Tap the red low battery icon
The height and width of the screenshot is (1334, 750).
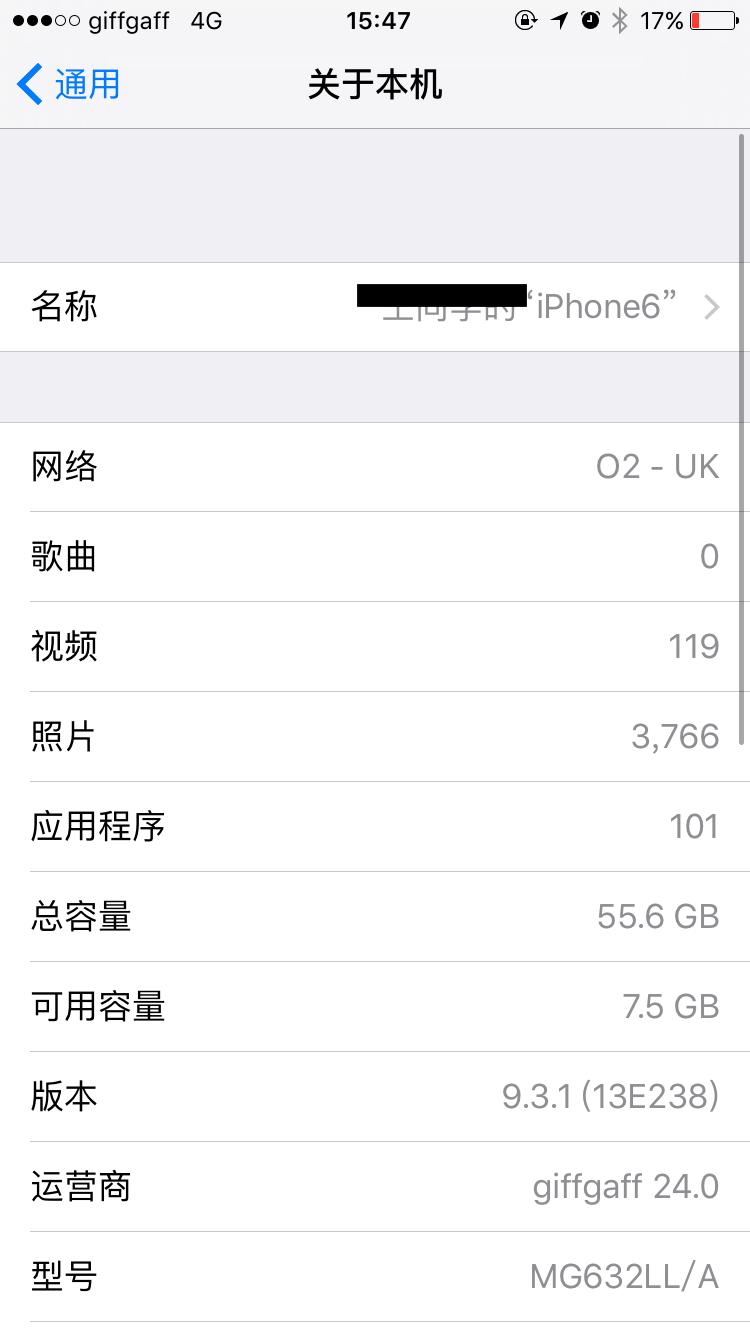(x=712, y=20)
